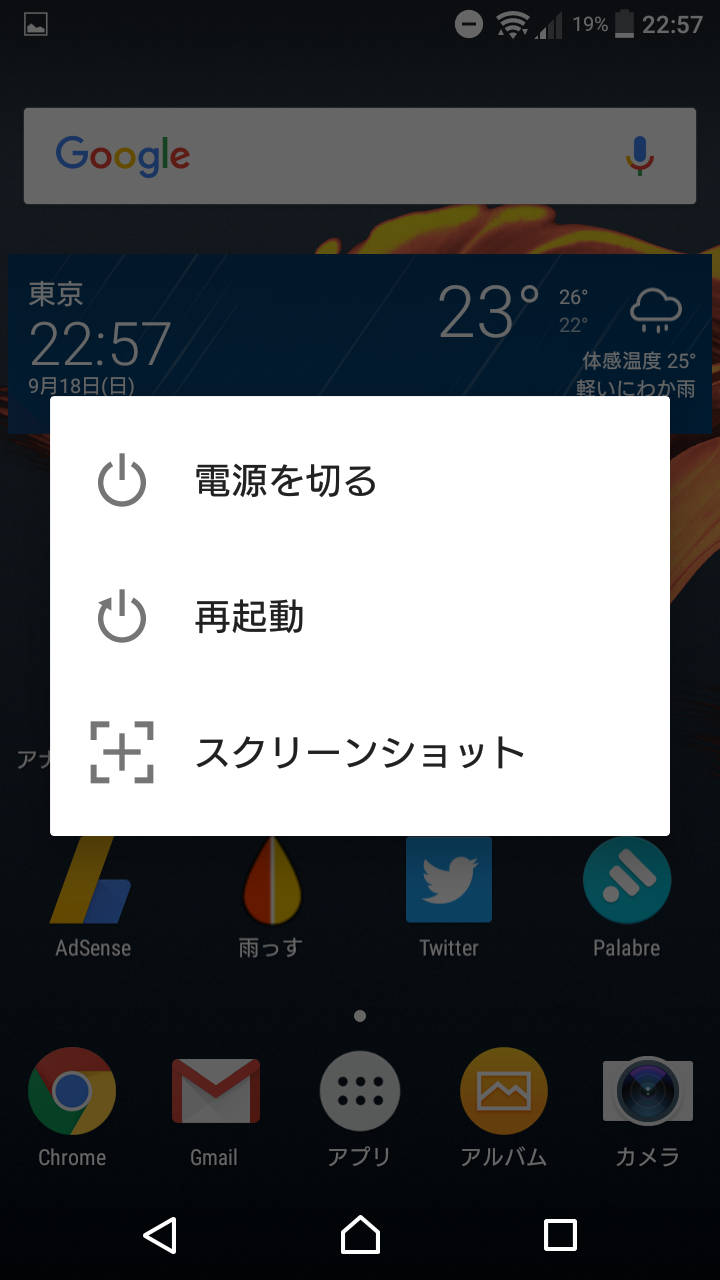Image resolution: width=720 pixels, height=1280 pixels.
Task: Tap the home button in the navigation bar
Action: (360, 1235)
